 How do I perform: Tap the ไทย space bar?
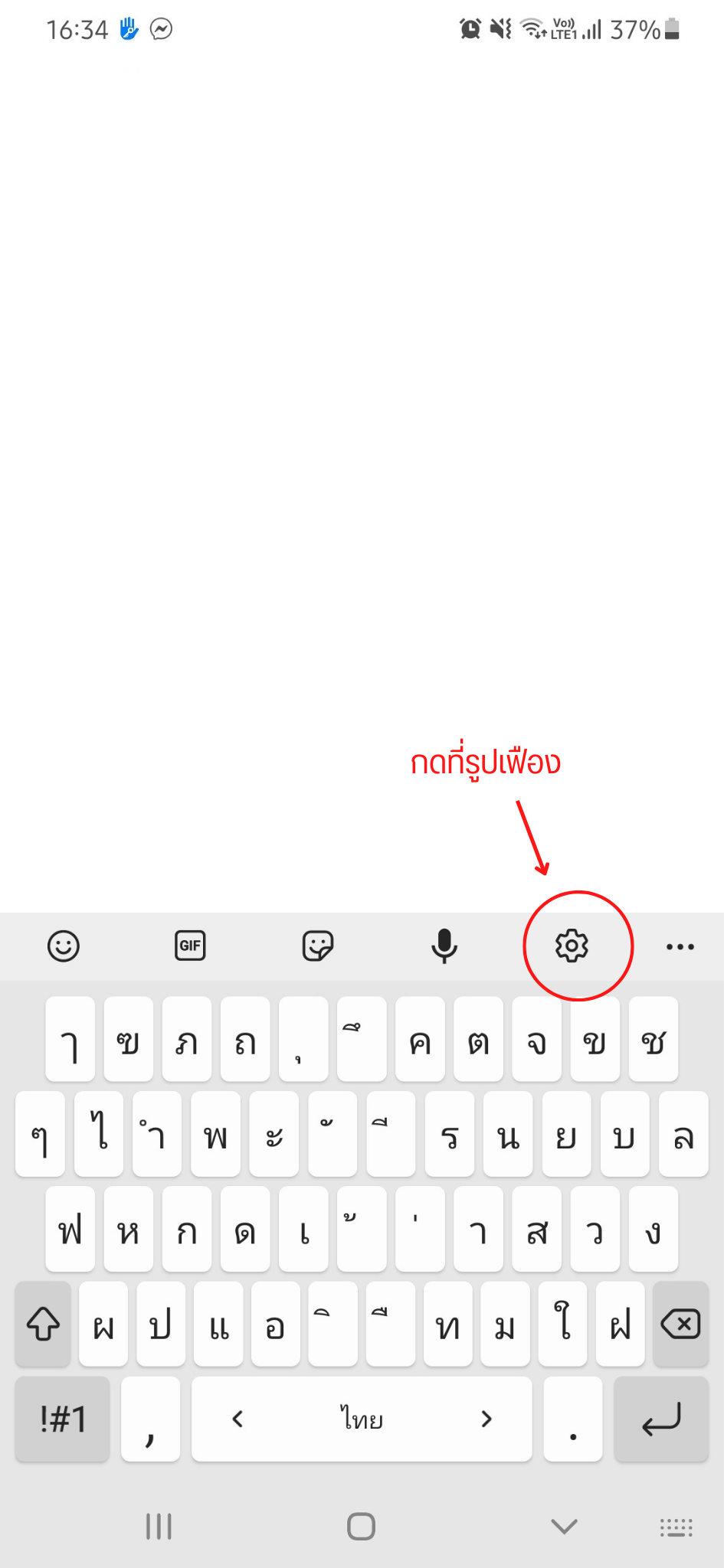point(362,1419)
